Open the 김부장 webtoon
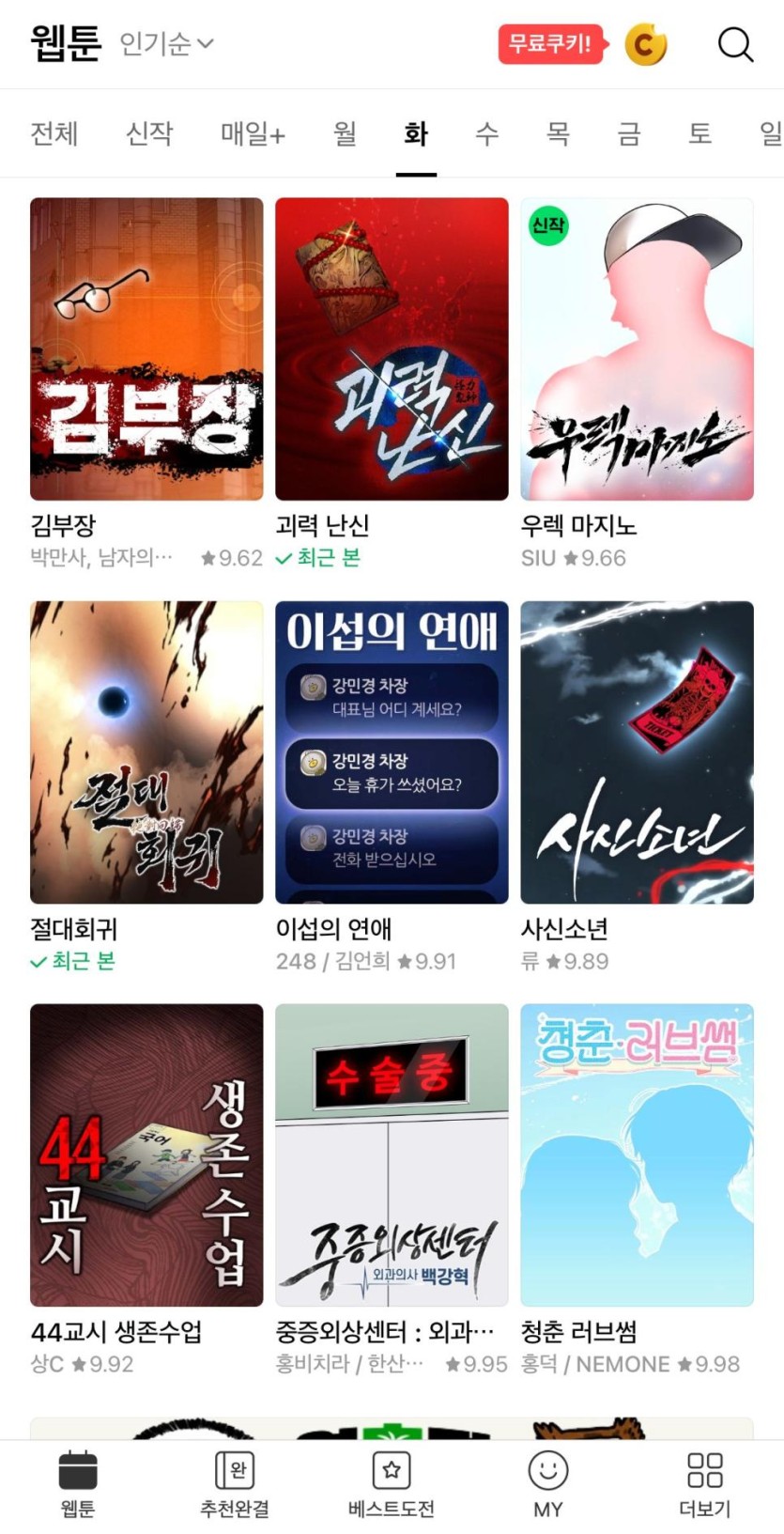Image resolution: width=784 pixels, height=1534 pixels. tap(146, 349)
